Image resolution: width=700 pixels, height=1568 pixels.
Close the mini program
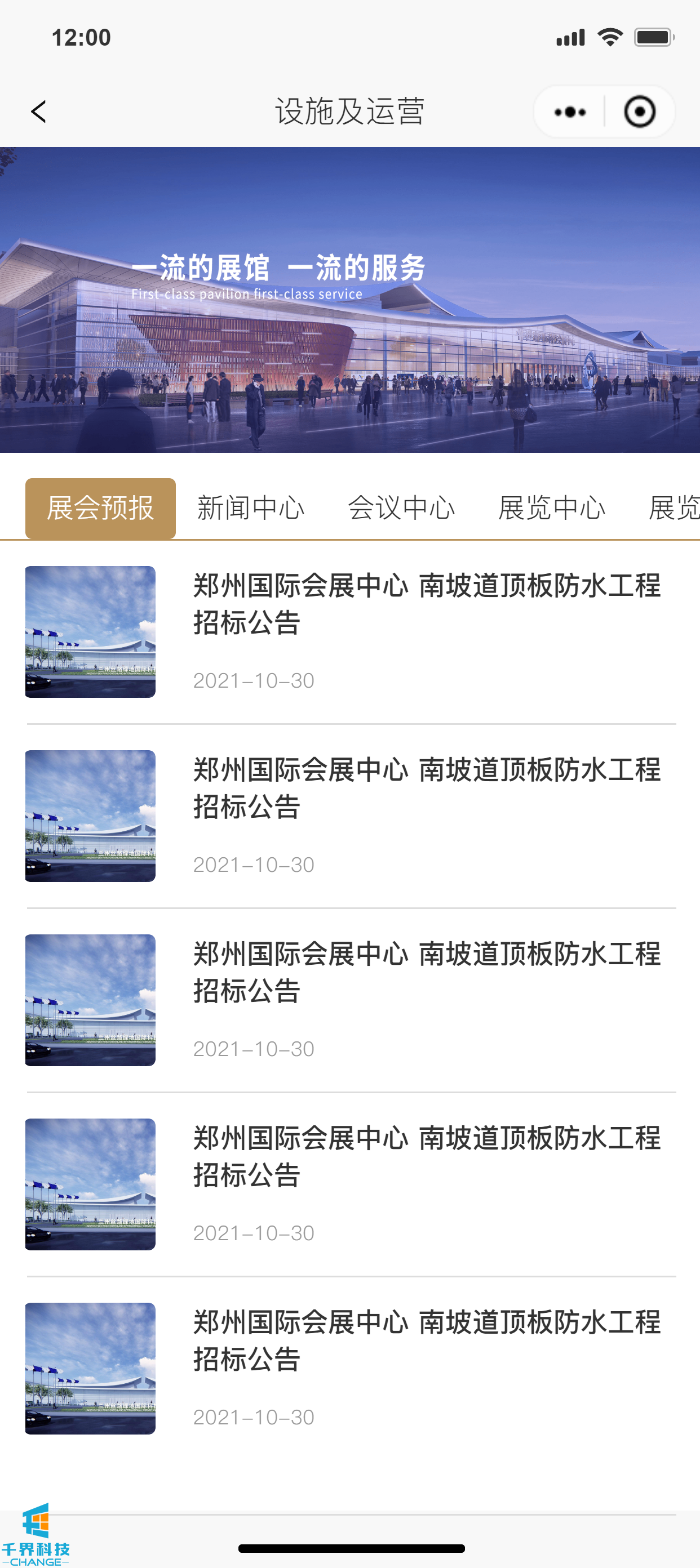(639, 112)
